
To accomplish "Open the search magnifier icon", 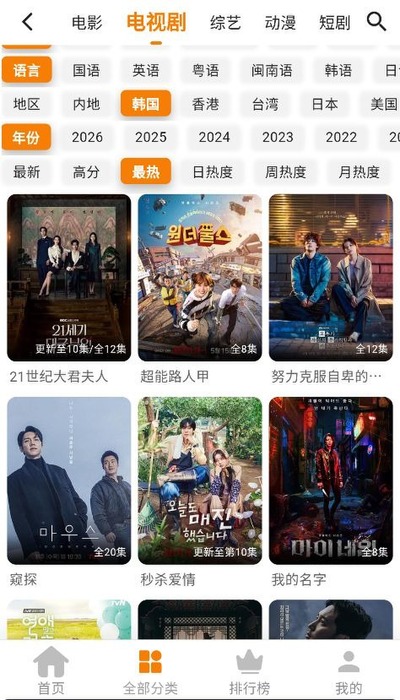I will (x=376, y=21).
